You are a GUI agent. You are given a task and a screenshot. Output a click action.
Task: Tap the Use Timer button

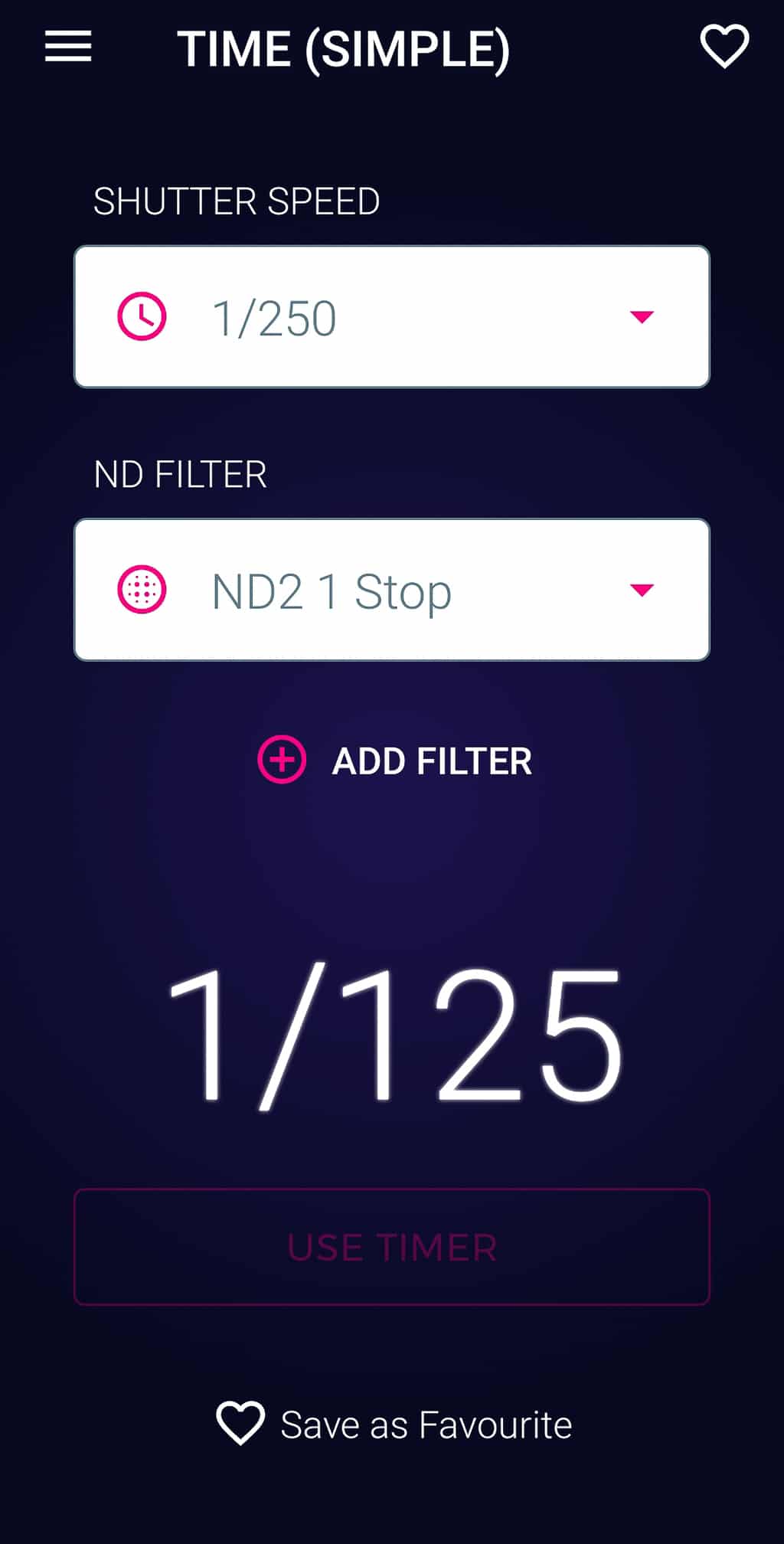tap(392, 1247)
